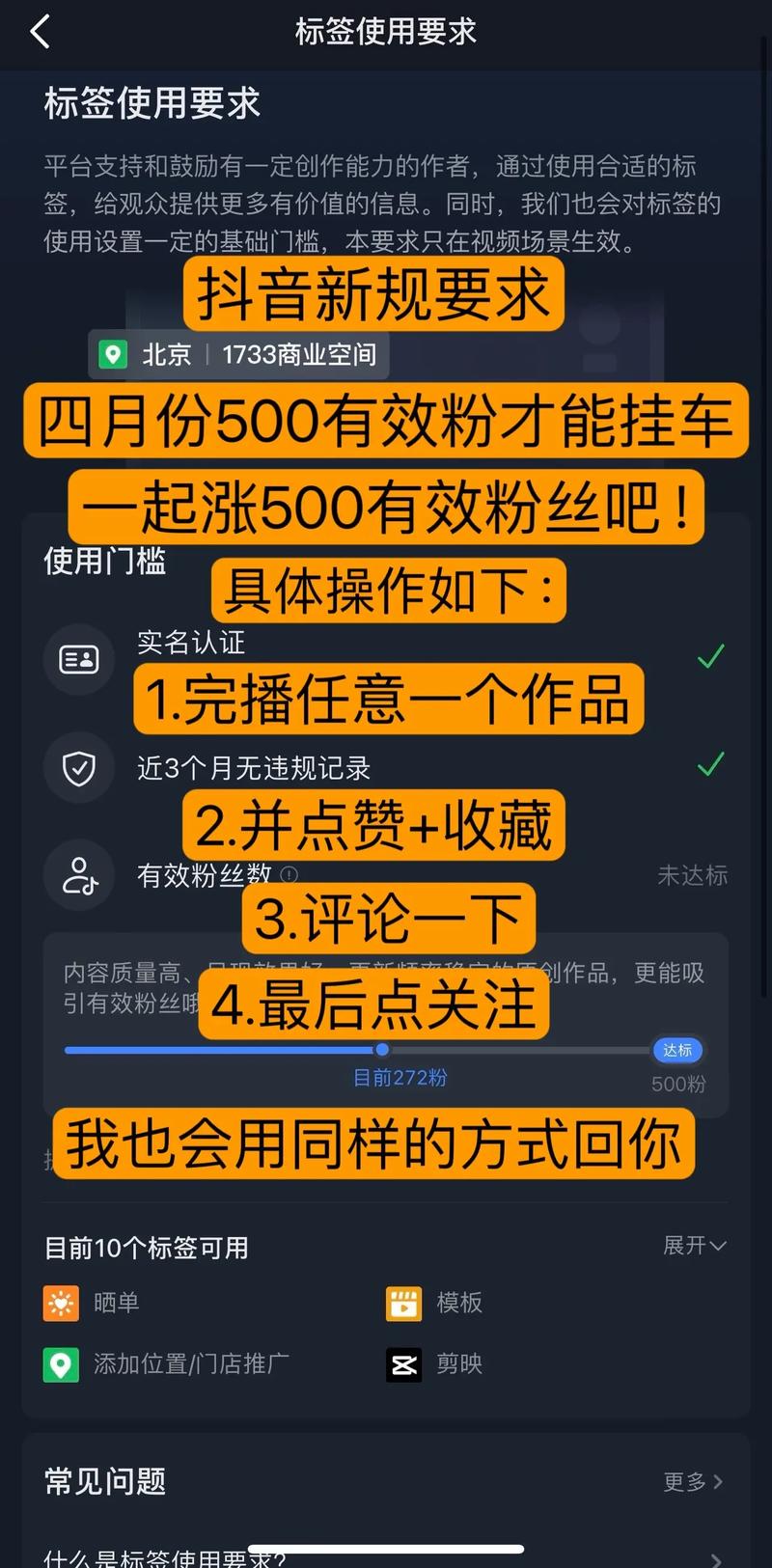Tap the ID card icon beside 实名认证
Viewport: 772px width, 1568px height.
pos(79,659)
